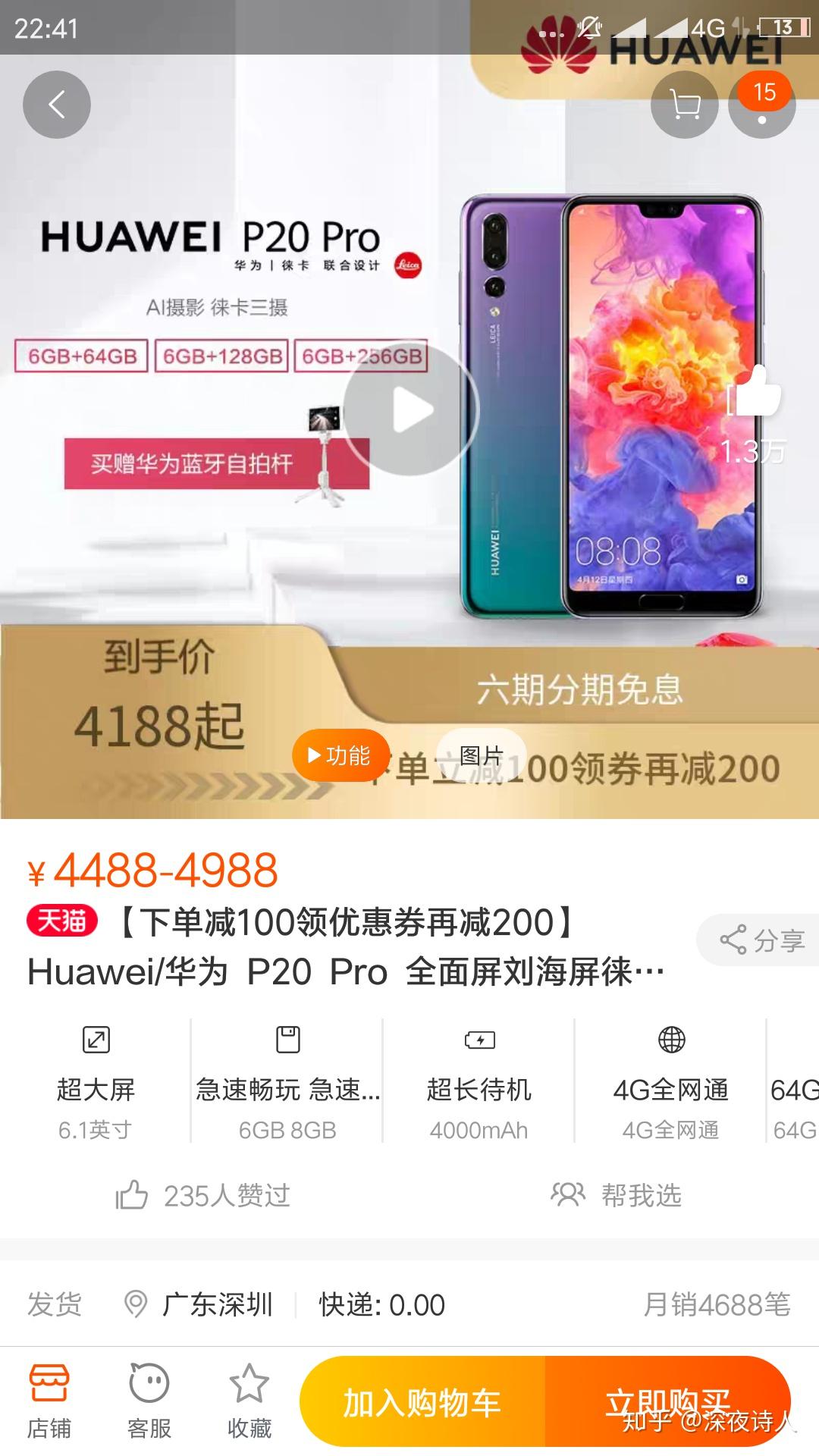The height and width of the screenshot is (1456, 819).
Task: Tap 235人赞过 thumbs-up
Action: (x=203, y=1195)
